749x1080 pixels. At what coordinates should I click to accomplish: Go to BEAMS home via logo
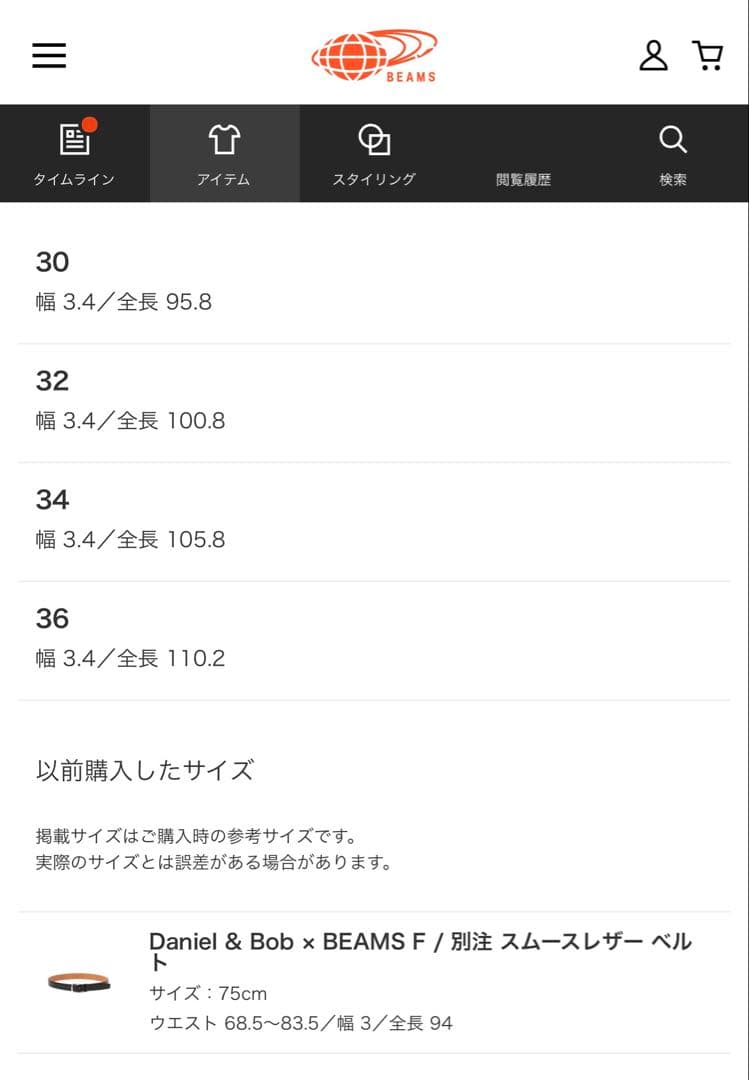(374, 55)
